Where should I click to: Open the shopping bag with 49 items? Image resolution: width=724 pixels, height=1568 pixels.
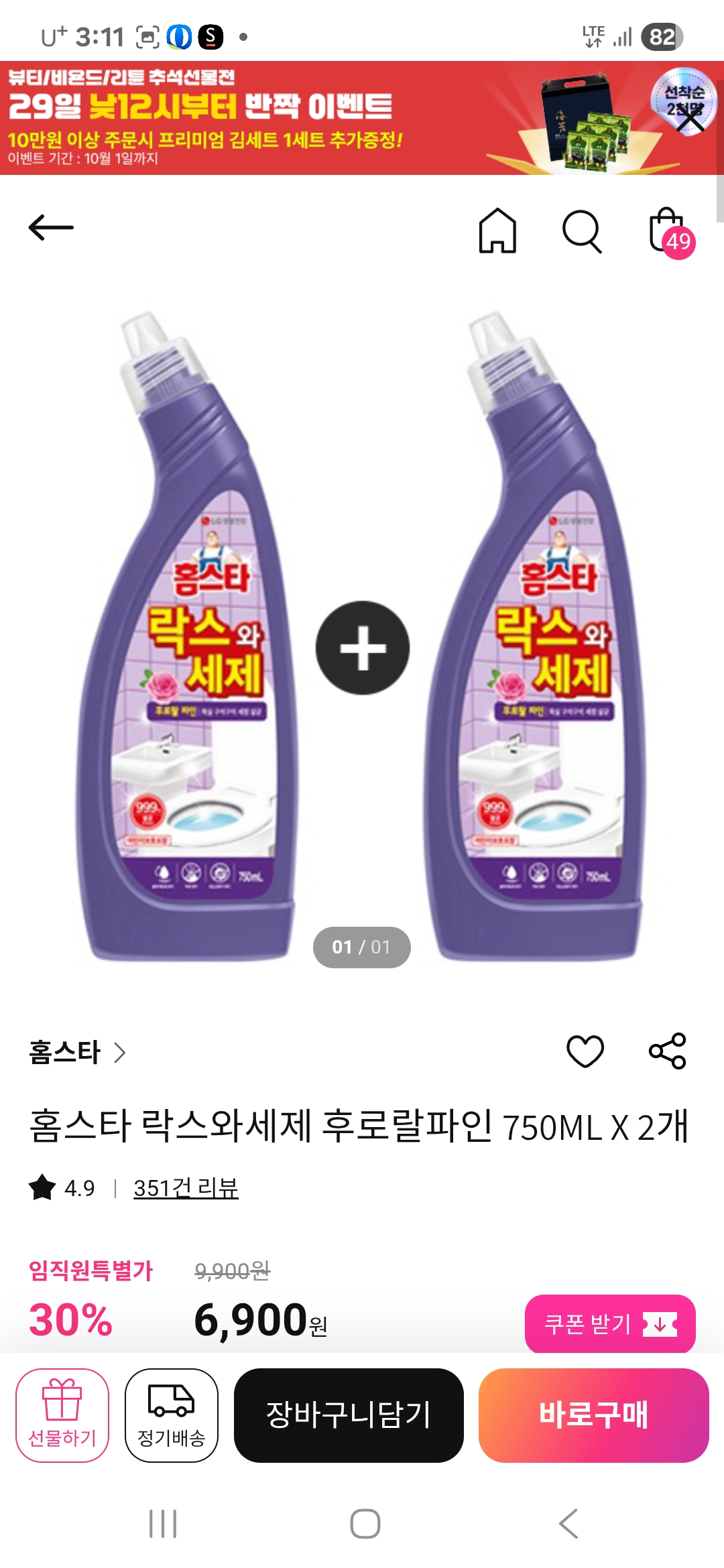pos(668,232)
